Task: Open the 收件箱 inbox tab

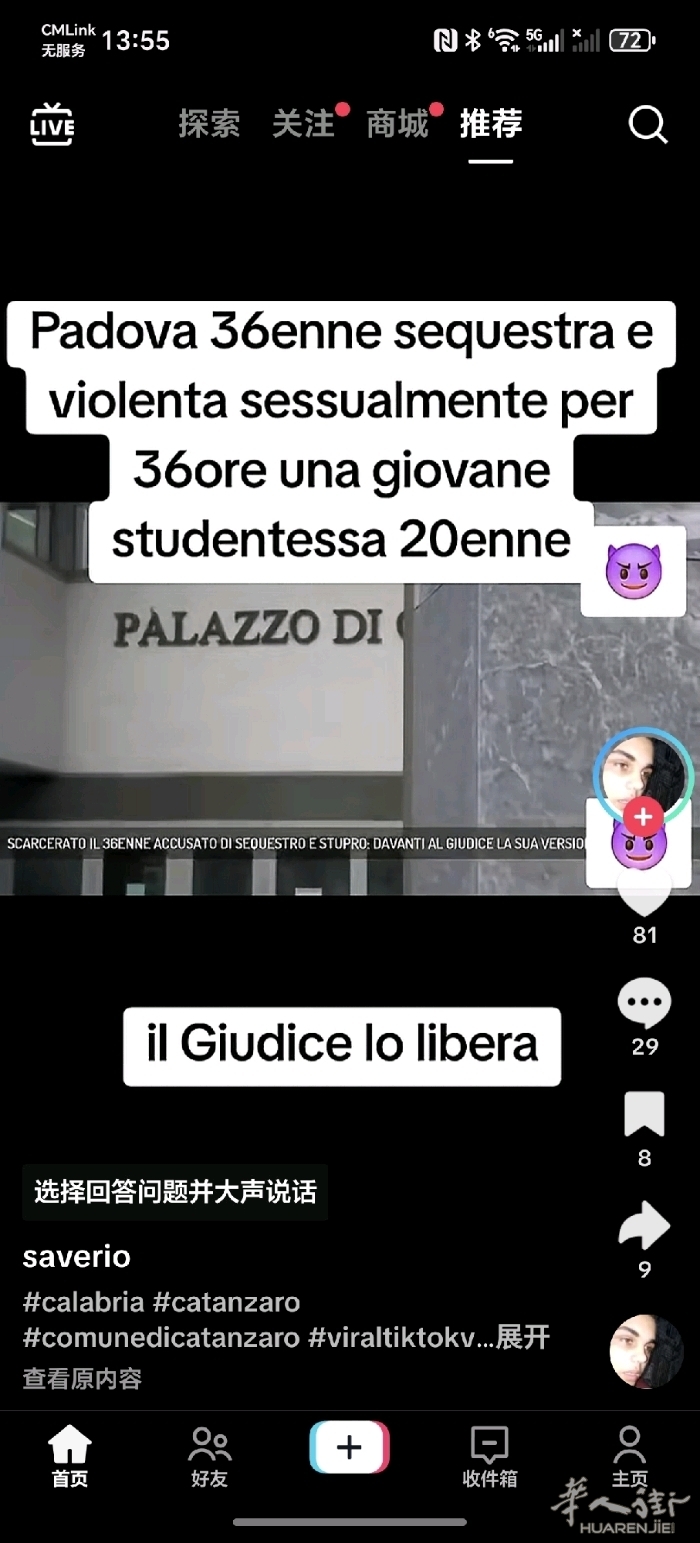Action: (489, 1457)
